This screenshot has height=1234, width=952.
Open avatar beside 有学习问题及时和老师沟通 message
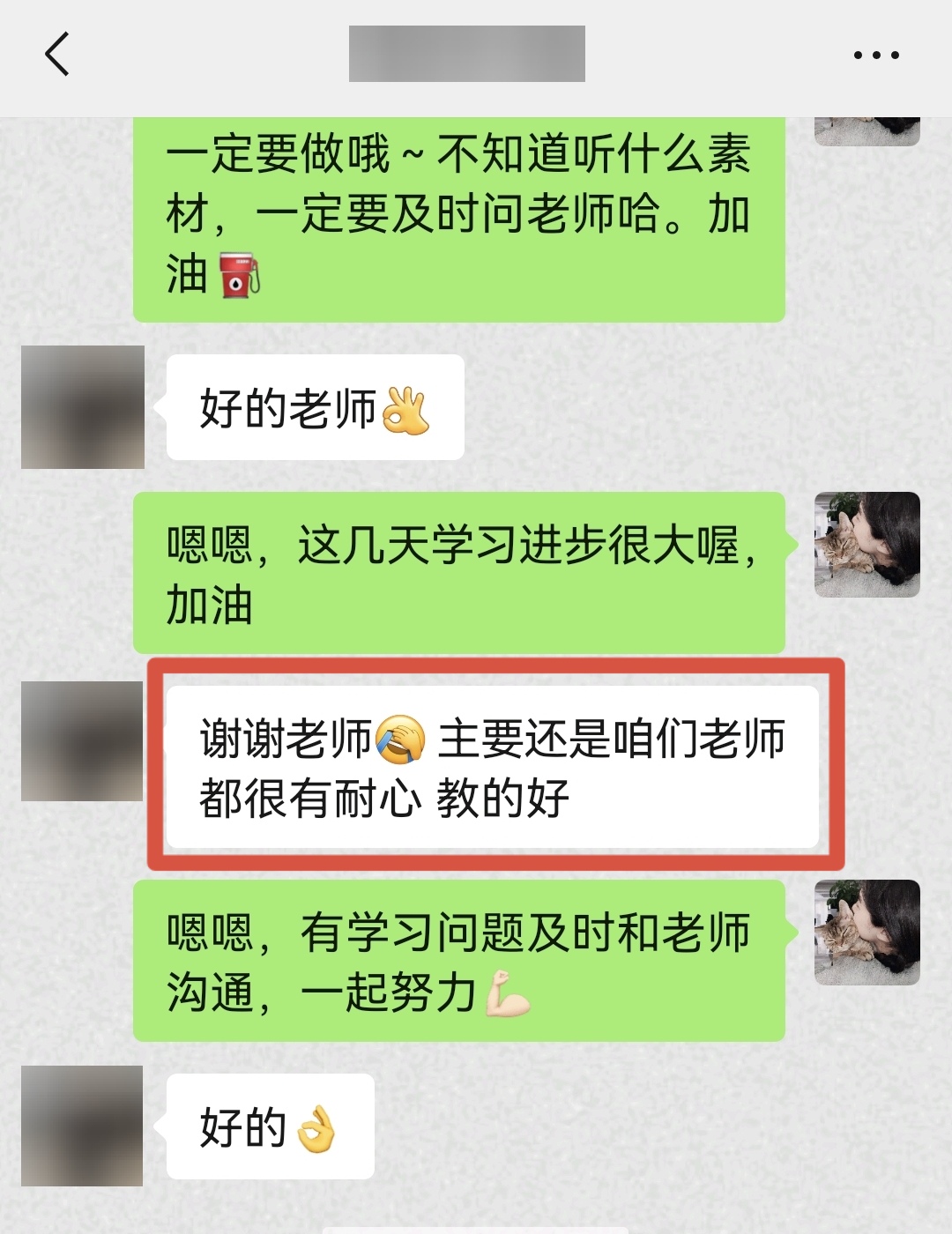[866, 933]
